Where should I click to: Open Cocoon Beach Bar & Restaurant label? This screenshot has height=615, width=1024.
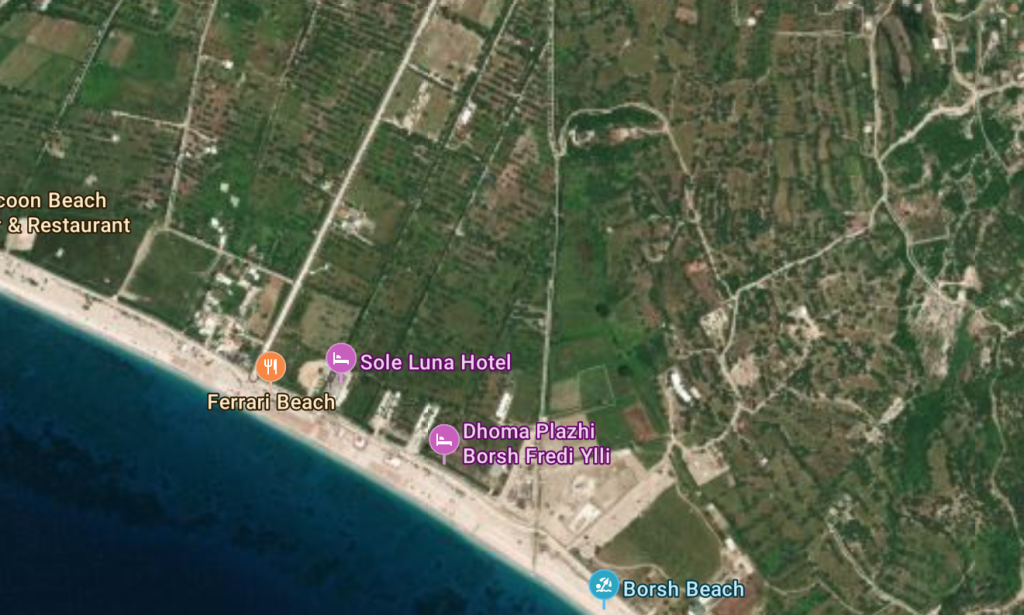tap(64, 213)
